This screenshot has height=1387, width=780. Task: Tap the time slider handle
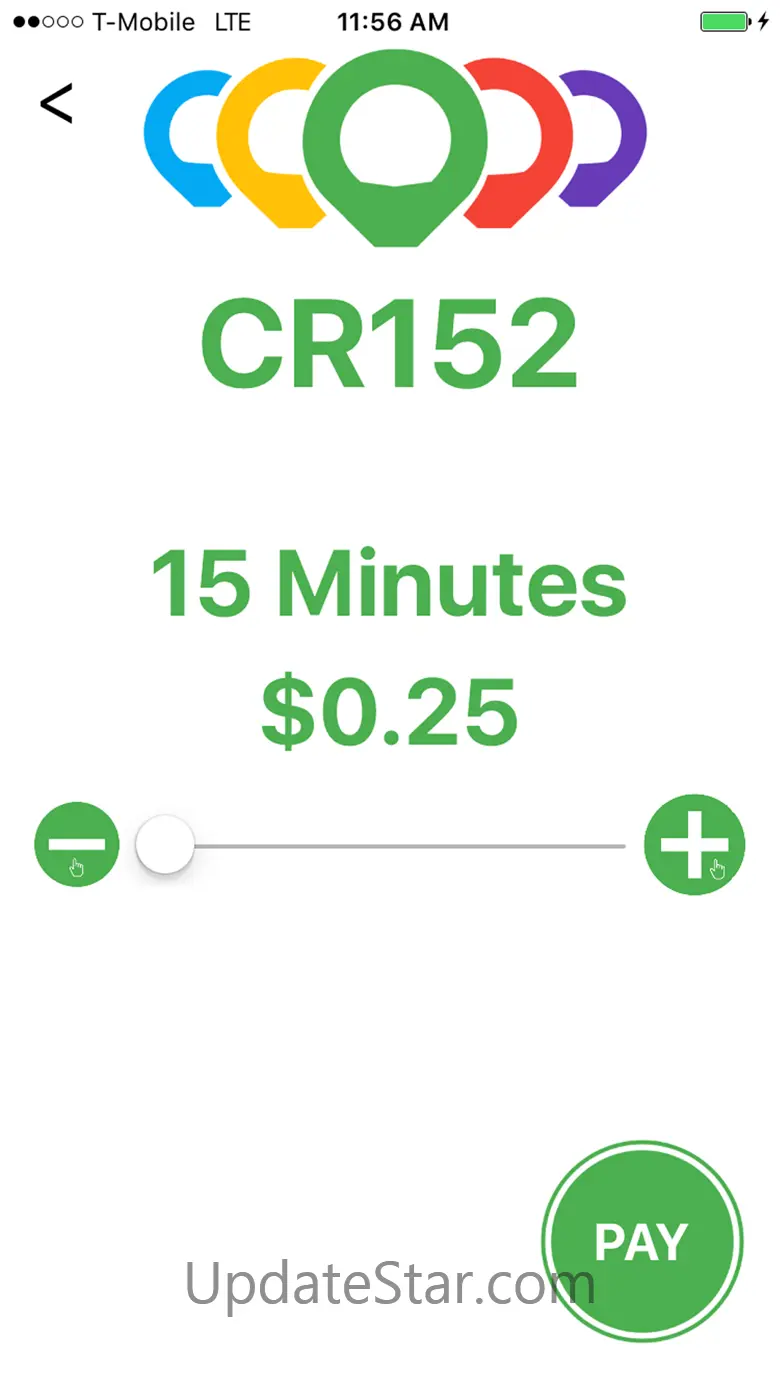[x=165, y=845]
